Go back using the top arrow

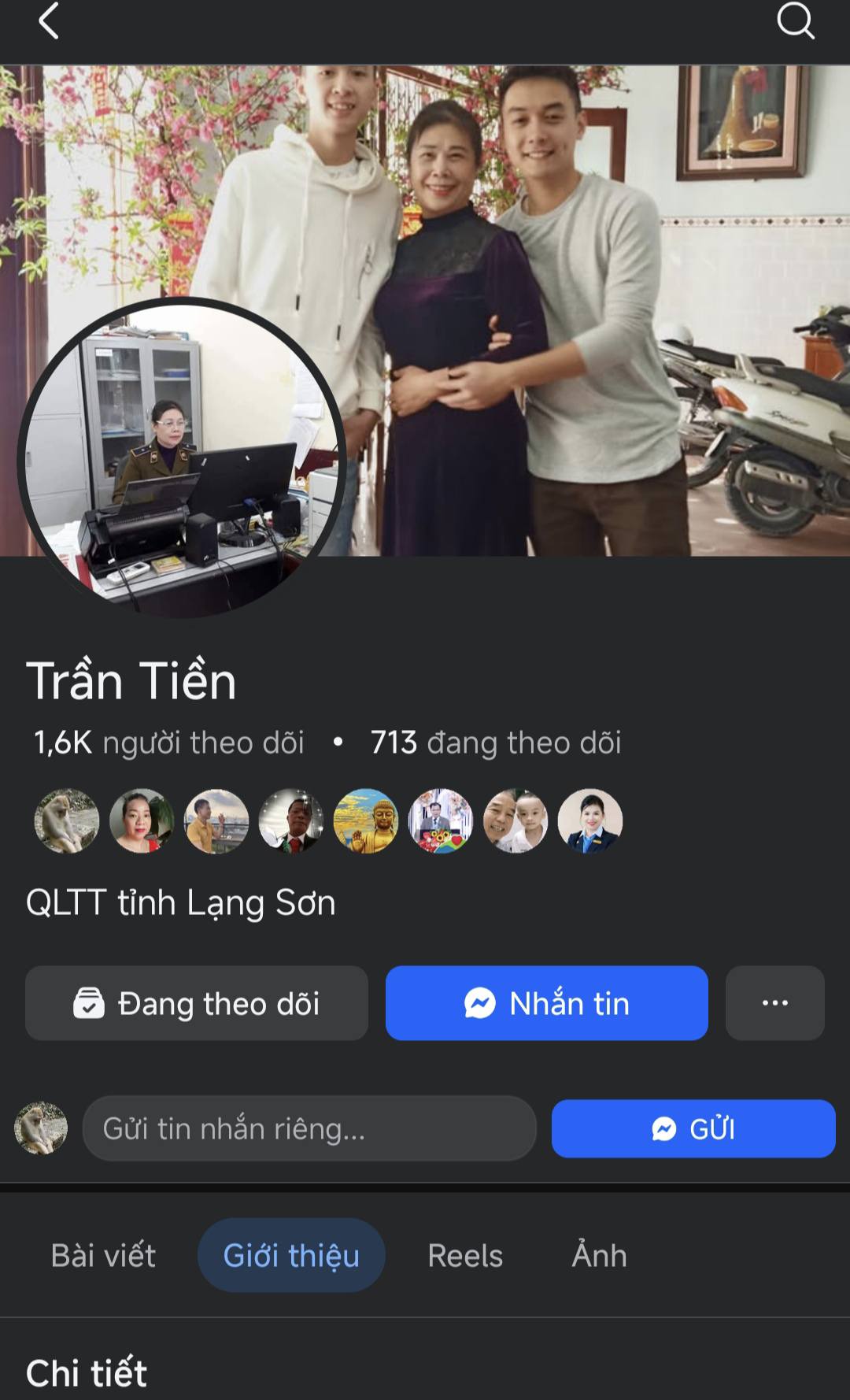click(49, 20)
